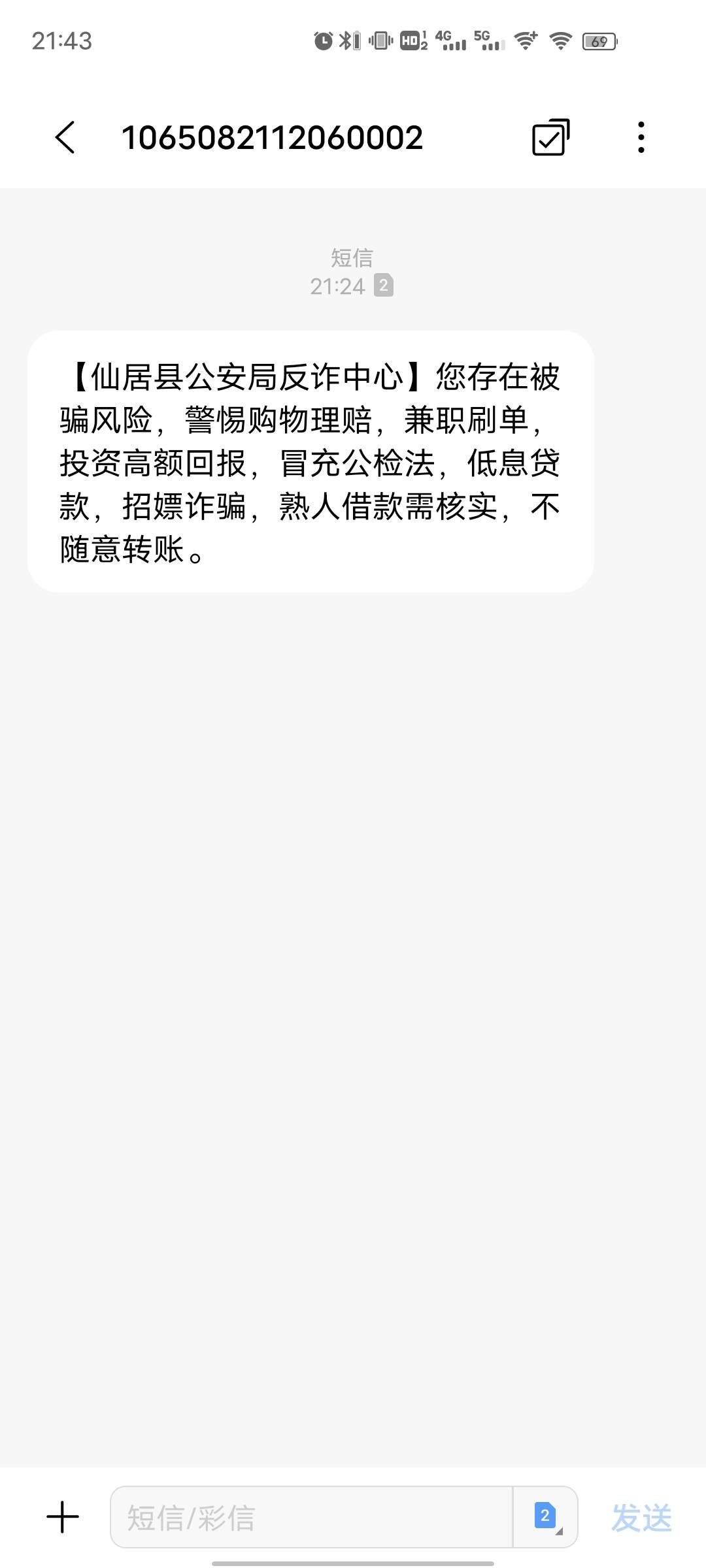706x1568 pixels.
Task: Go back to the message list
Action: click(65, 138)
